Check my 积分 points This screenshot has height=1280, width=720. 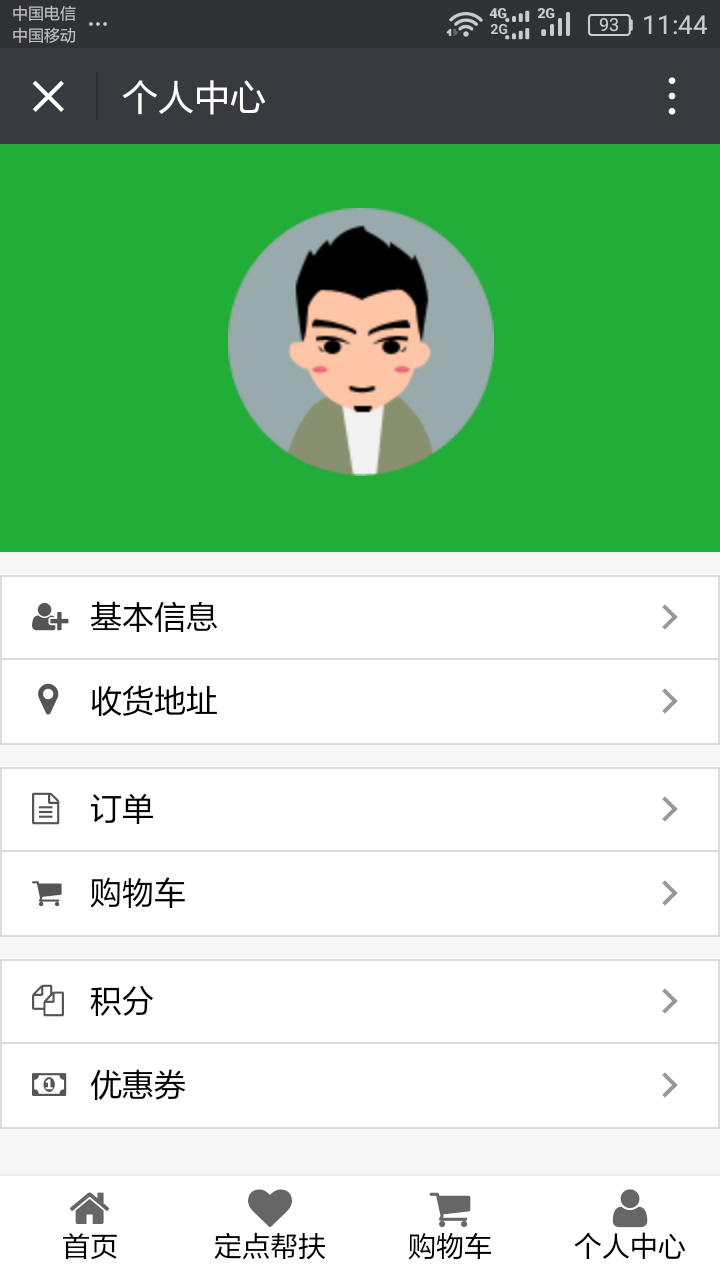360,1001
